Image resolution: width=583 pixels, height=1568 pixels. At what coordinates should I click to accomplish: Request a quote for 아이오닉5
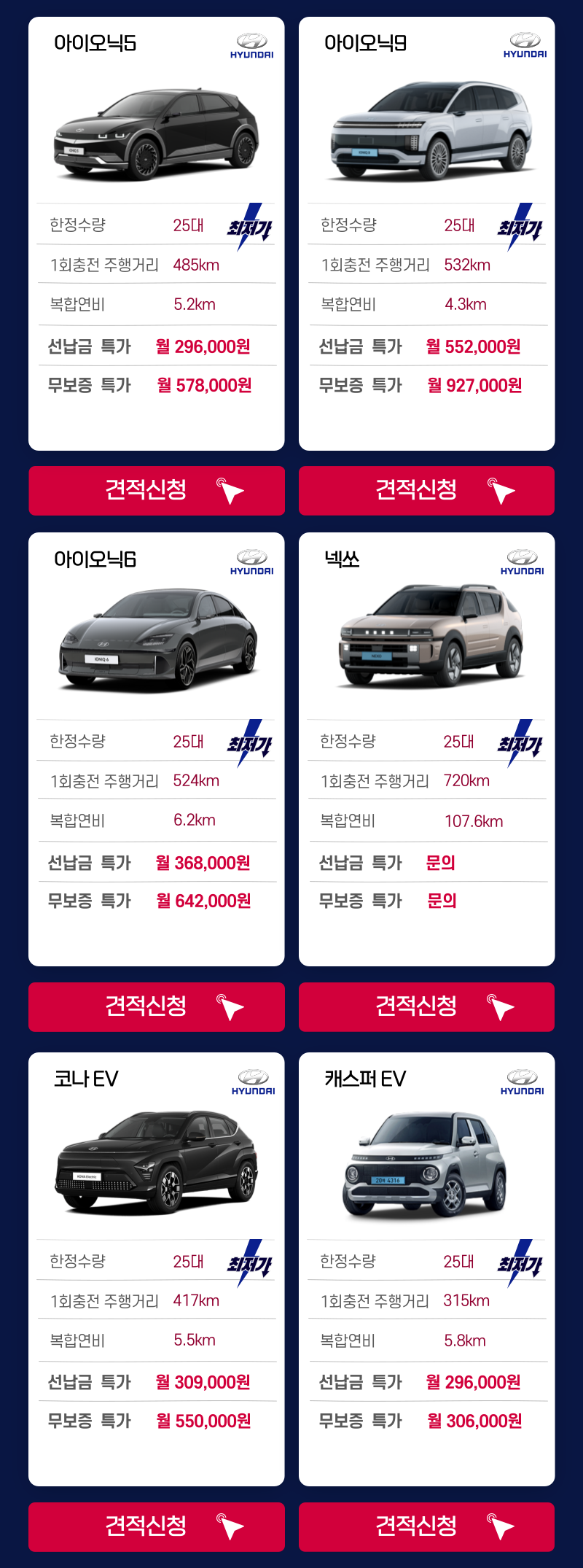[157, 490]
